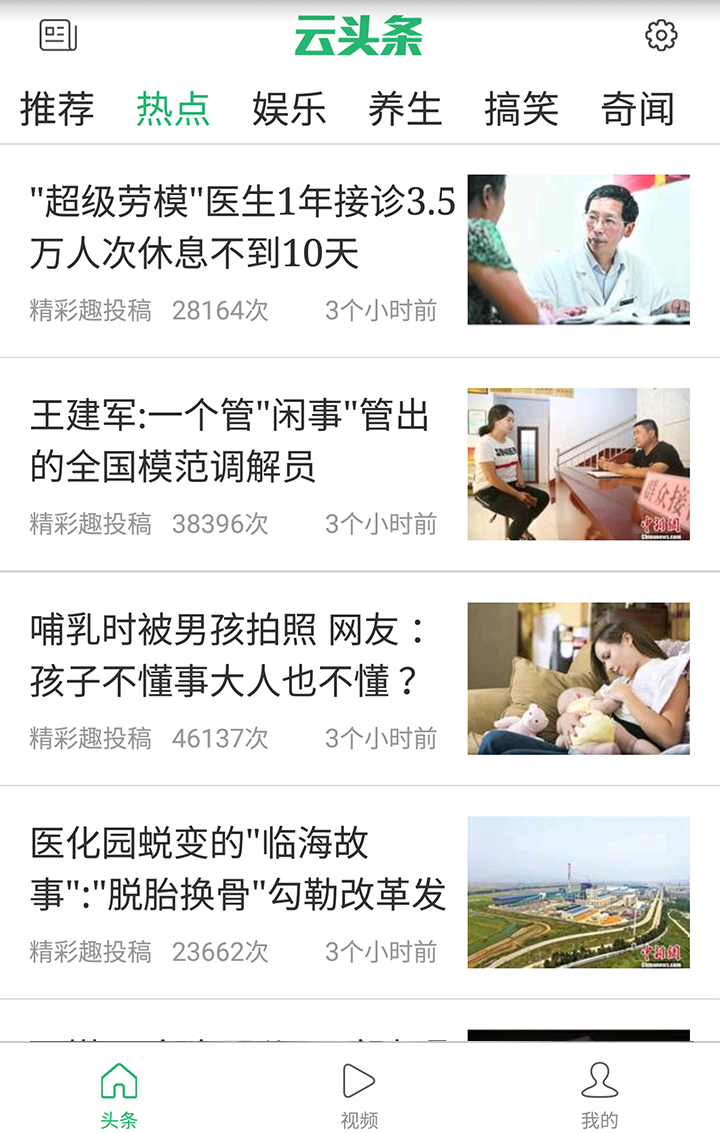Open the settings gear
This screenshot has width=720, height=1133.
pyautogui.click(x=661, y=36)
